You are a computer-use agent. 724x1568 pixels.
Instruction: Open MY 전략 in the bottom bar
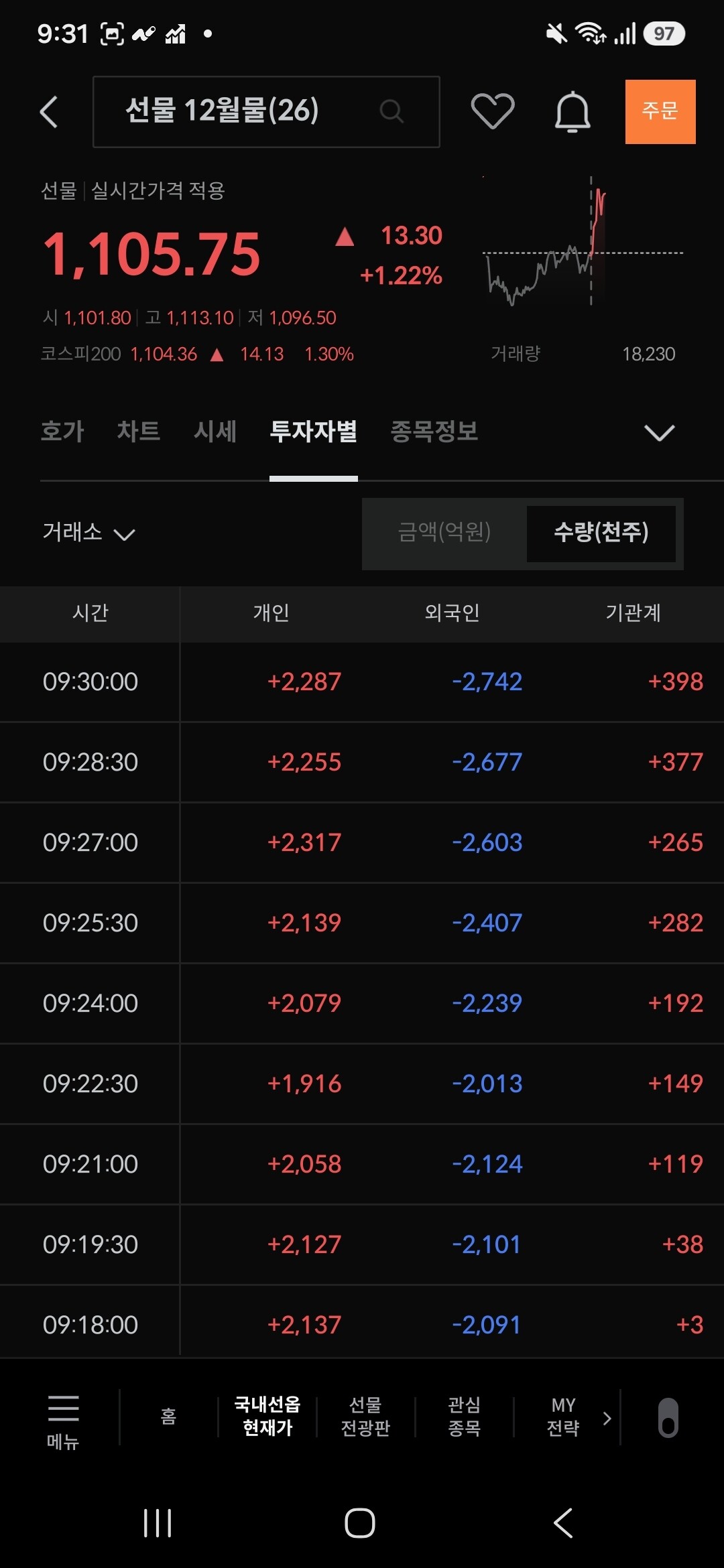click(x=563, y=1416)
